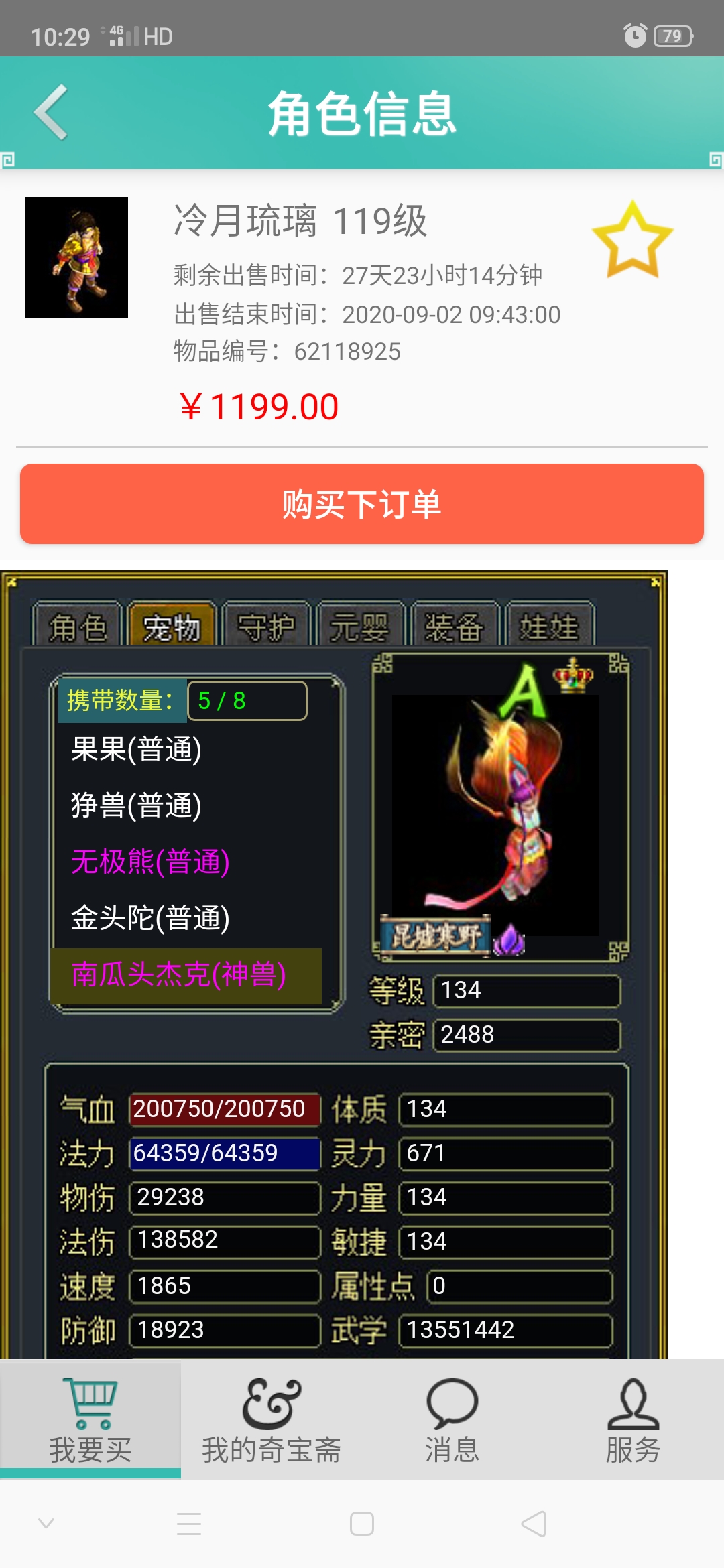724x1568 pixels.
Task: Switch to the 角色 tab
Action: pos(77,627)
